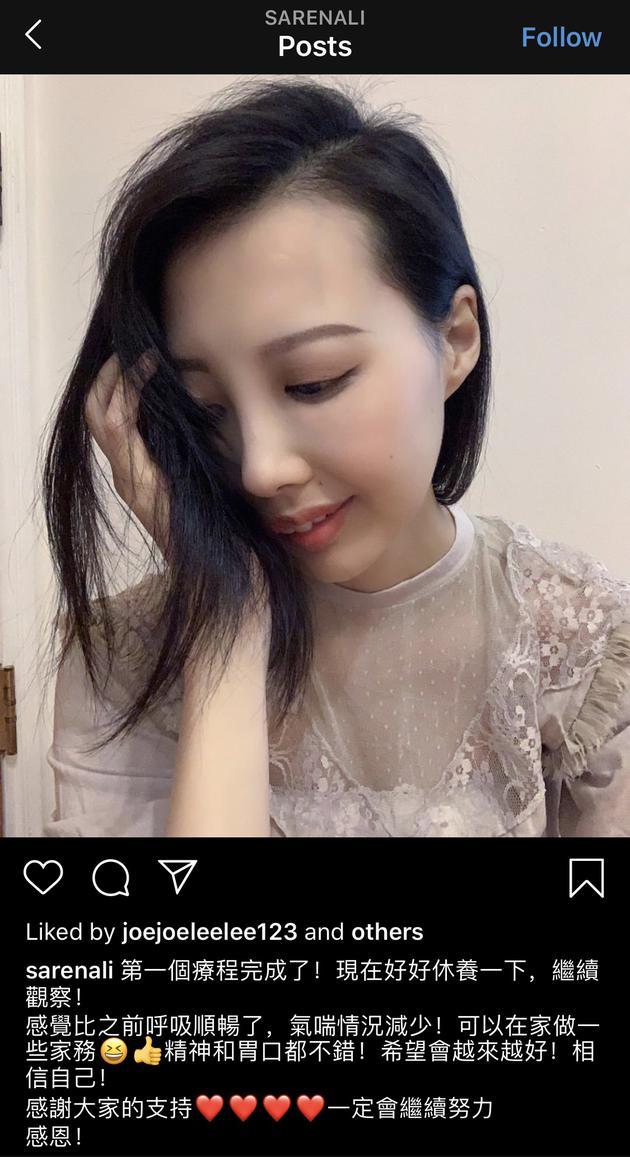Open joejoeleelee123's profile from likes
Screen dimensions: 630x1157
pos(209,932)
